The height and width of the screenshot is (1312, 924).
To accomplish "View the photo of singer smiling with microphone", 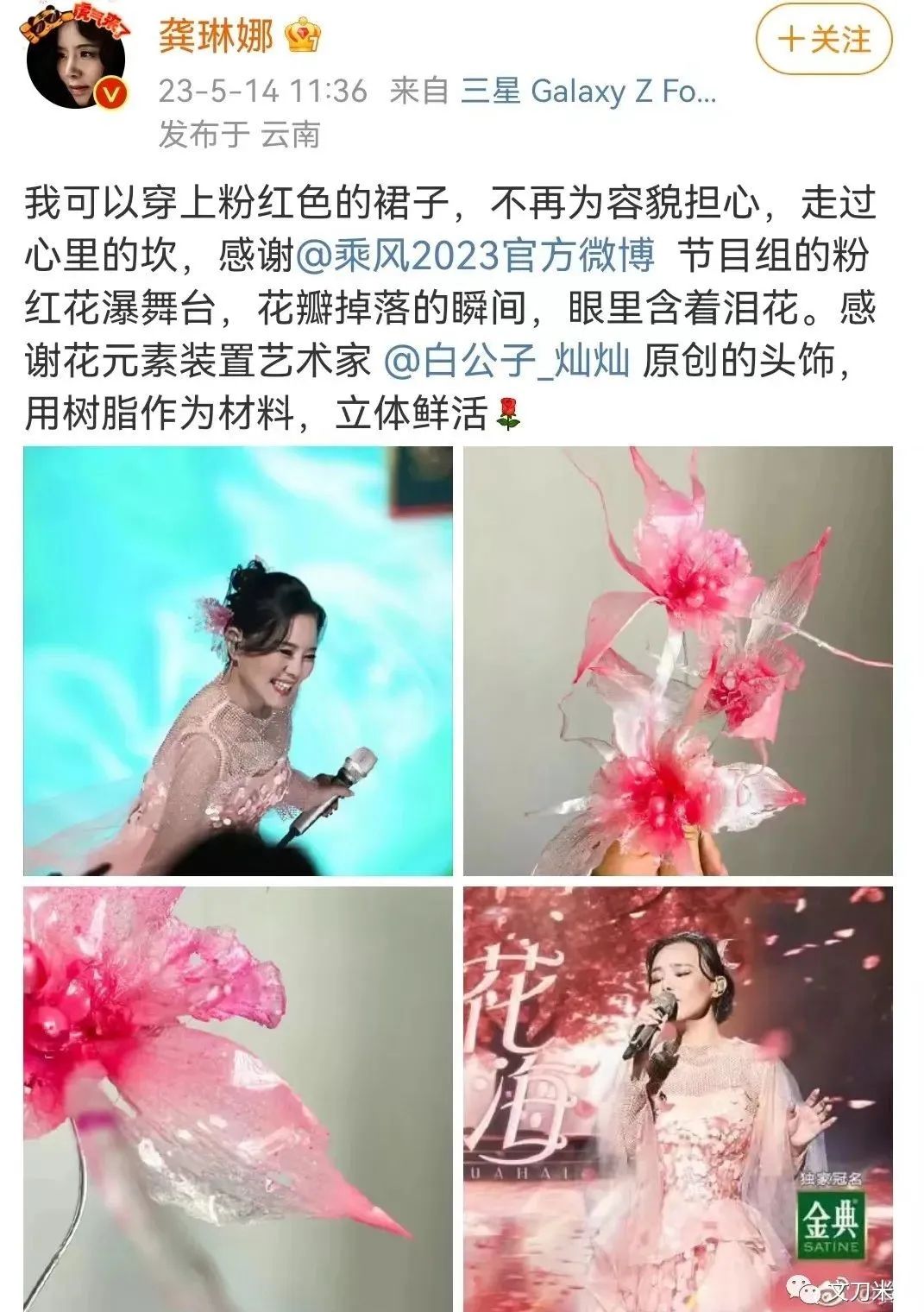I will pos(238,660).
